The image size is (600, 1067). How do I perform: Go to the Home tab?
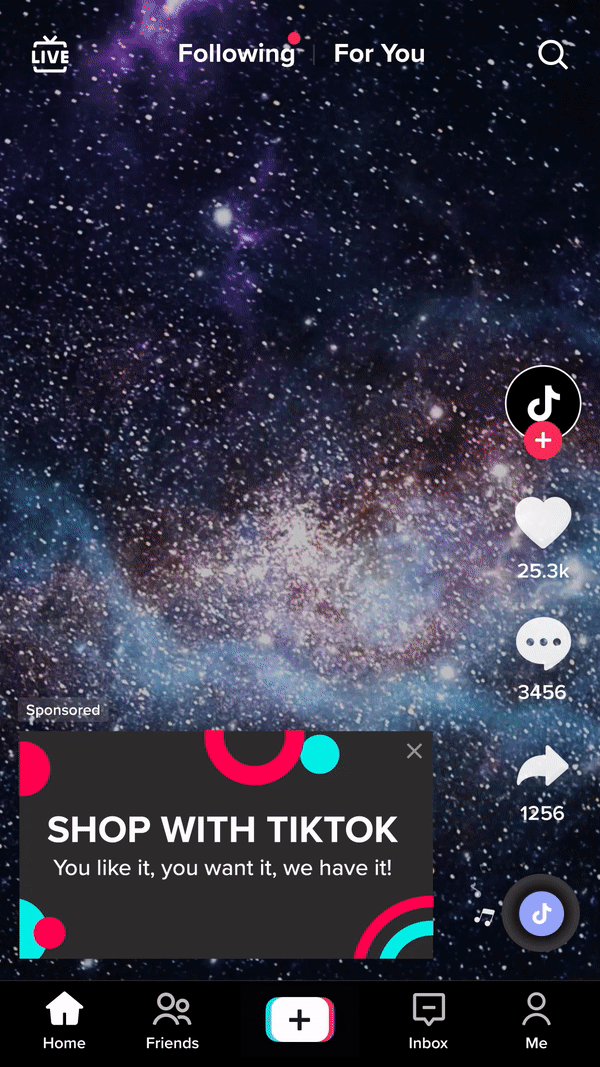(x=64, y=1020)
